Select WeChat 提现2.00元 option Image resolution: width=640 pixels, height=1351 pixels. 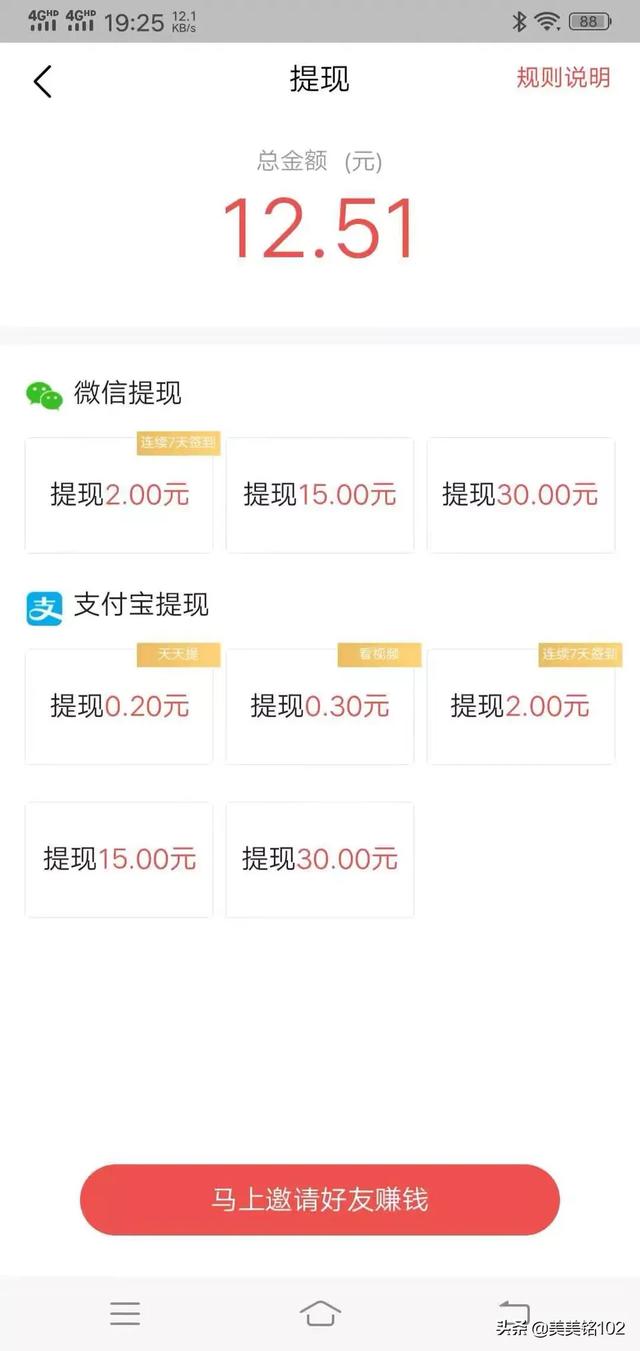[119, 495]
